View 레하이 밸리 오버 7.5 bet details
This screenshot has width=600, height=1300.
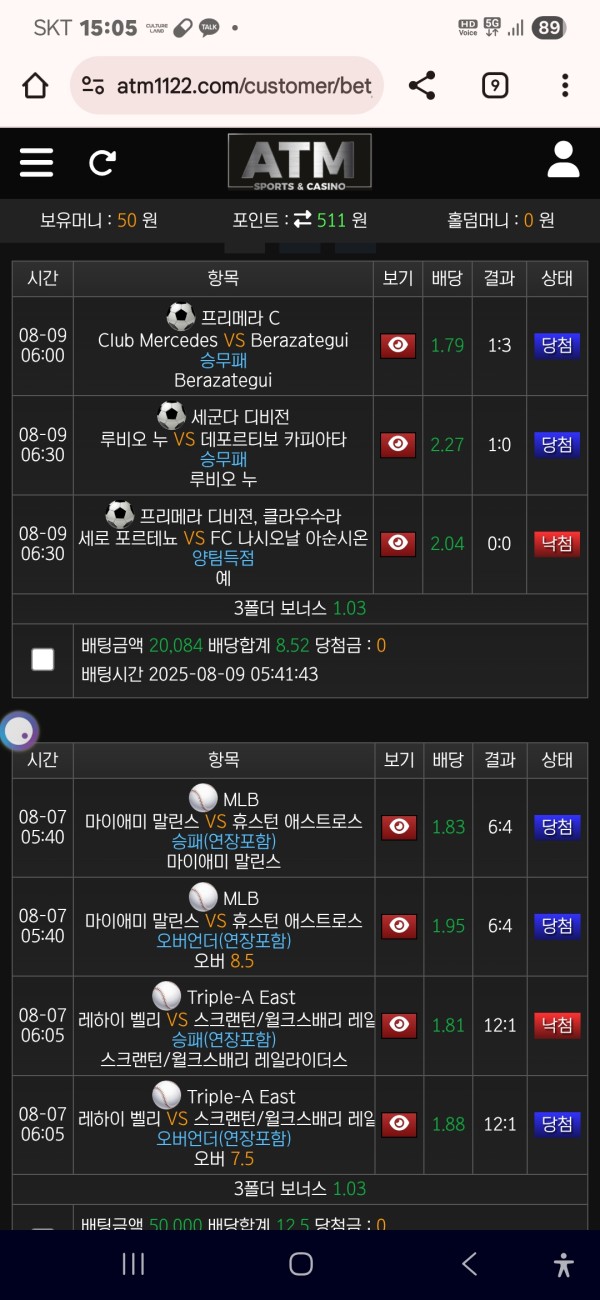click(x=398, y=1124)
